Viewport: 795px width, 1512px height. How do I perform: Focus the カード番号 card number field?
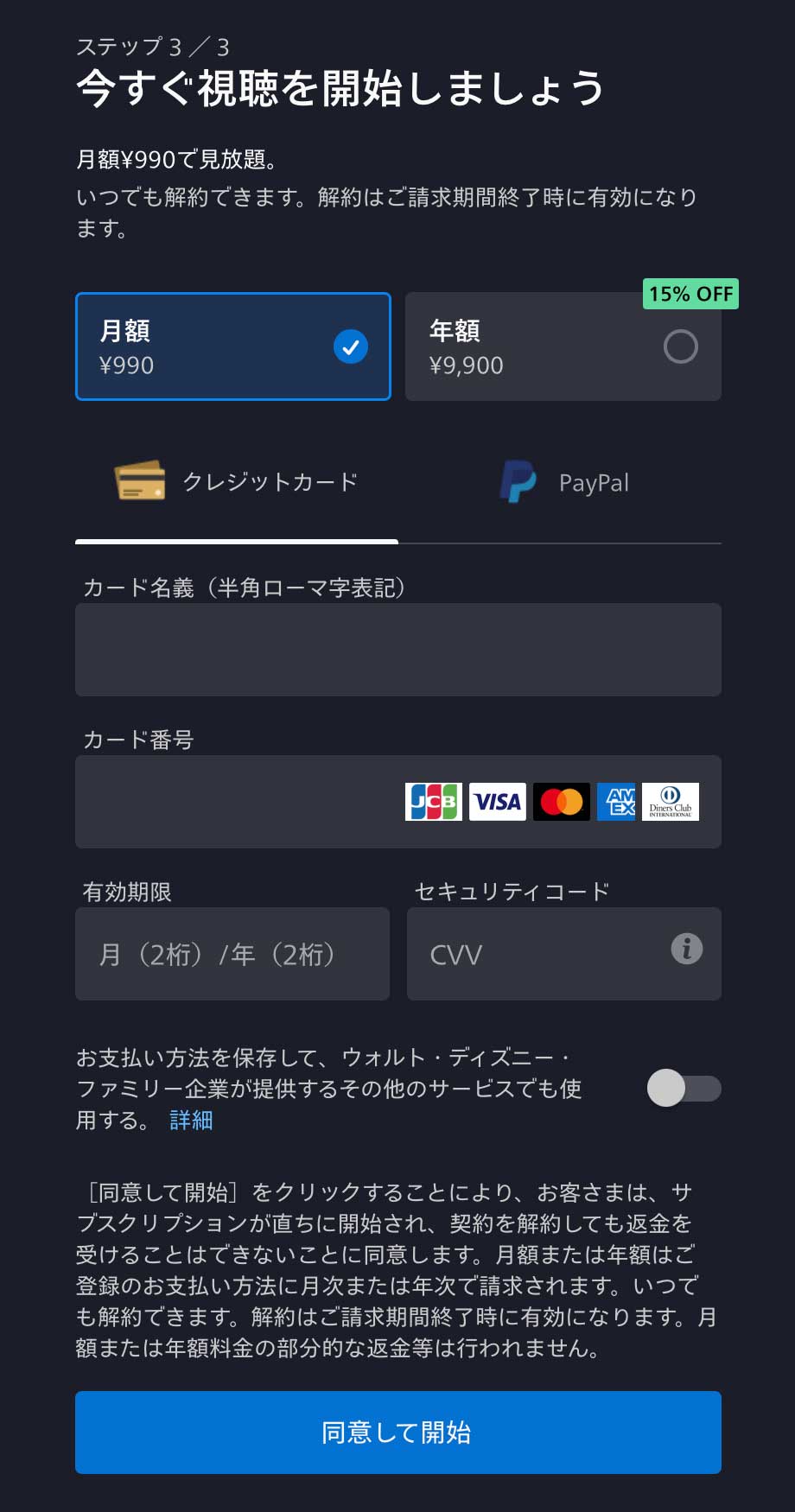(398, 802)
